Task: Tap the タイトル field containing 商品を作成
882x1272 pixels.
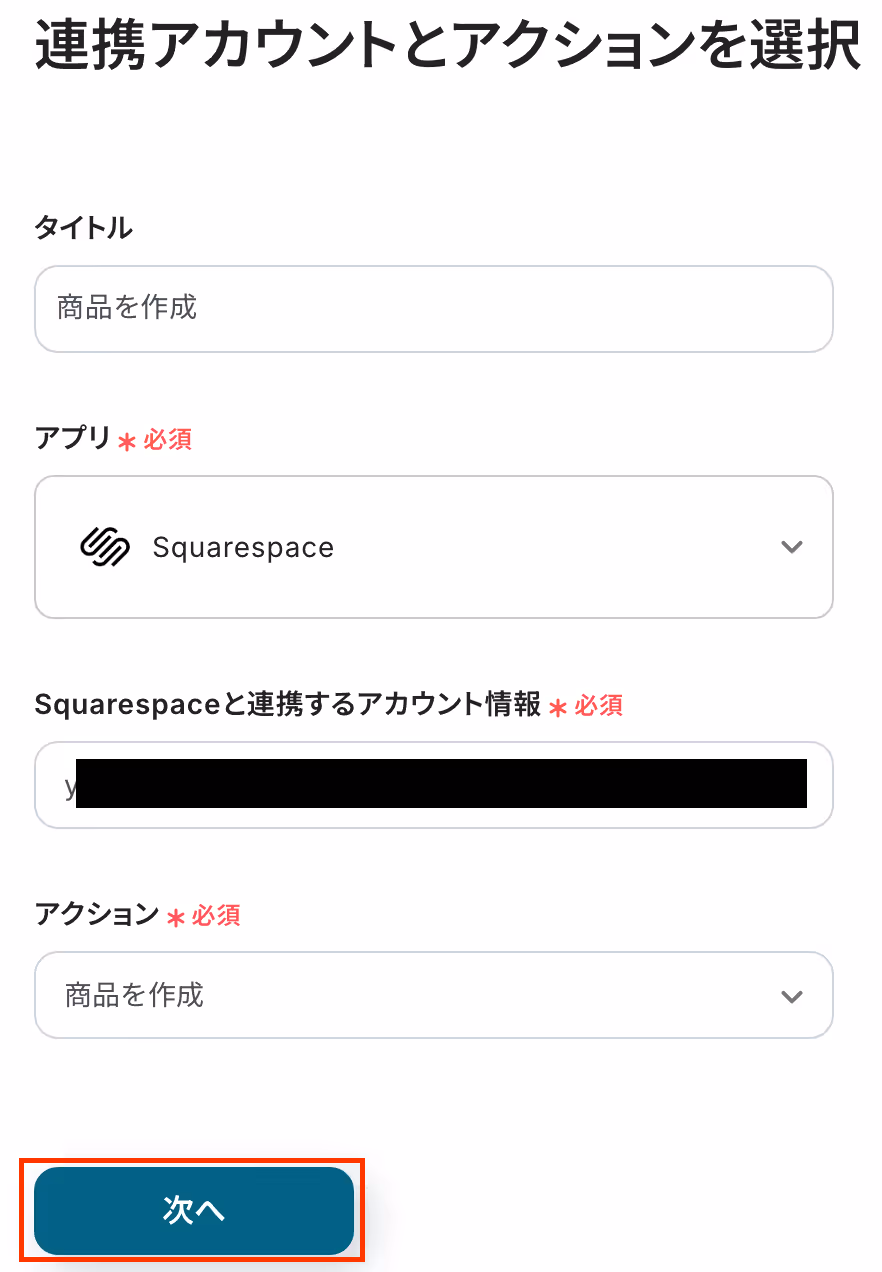Action: [434, 308]
